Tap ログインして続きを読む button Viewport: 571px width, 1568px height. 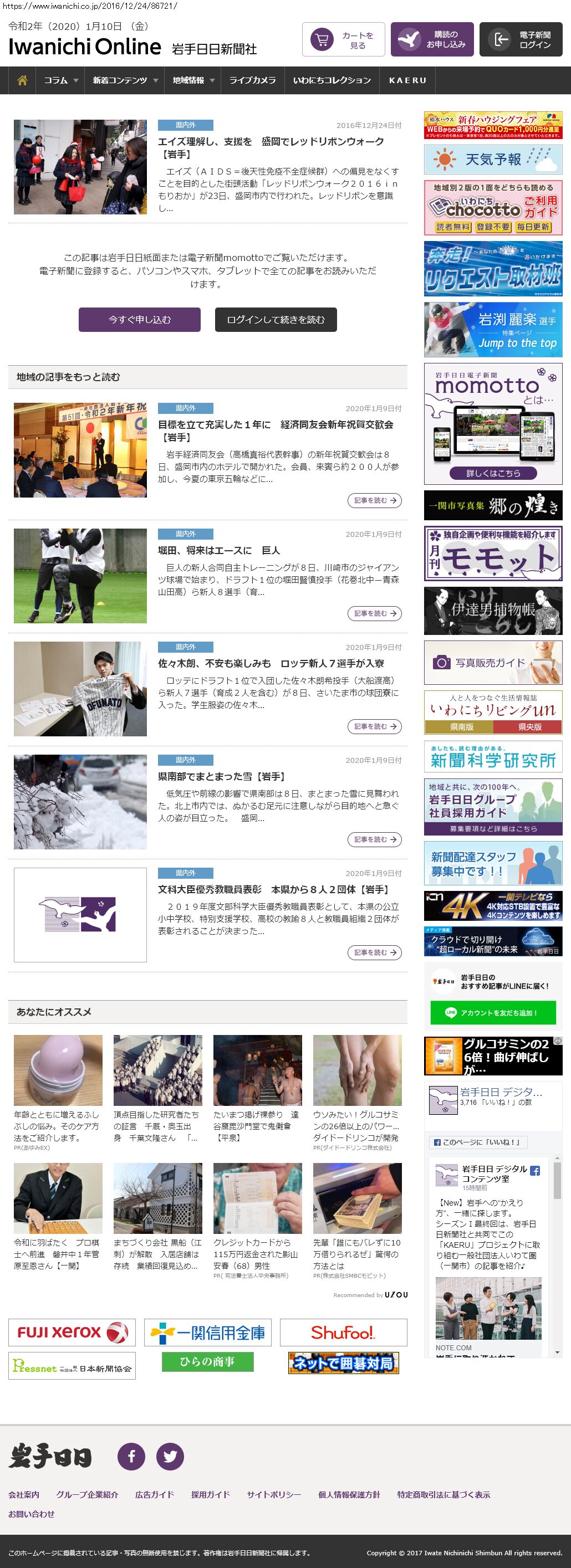(x=276, y=320)
